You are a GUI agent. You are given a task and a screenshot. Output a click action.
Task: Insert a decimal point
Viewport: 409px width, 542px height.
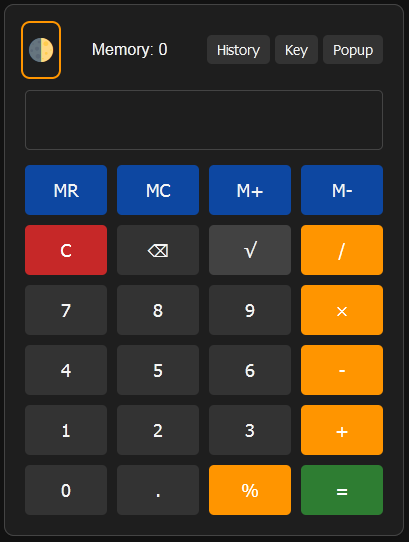pyautogui.click(x=158, y=490)
